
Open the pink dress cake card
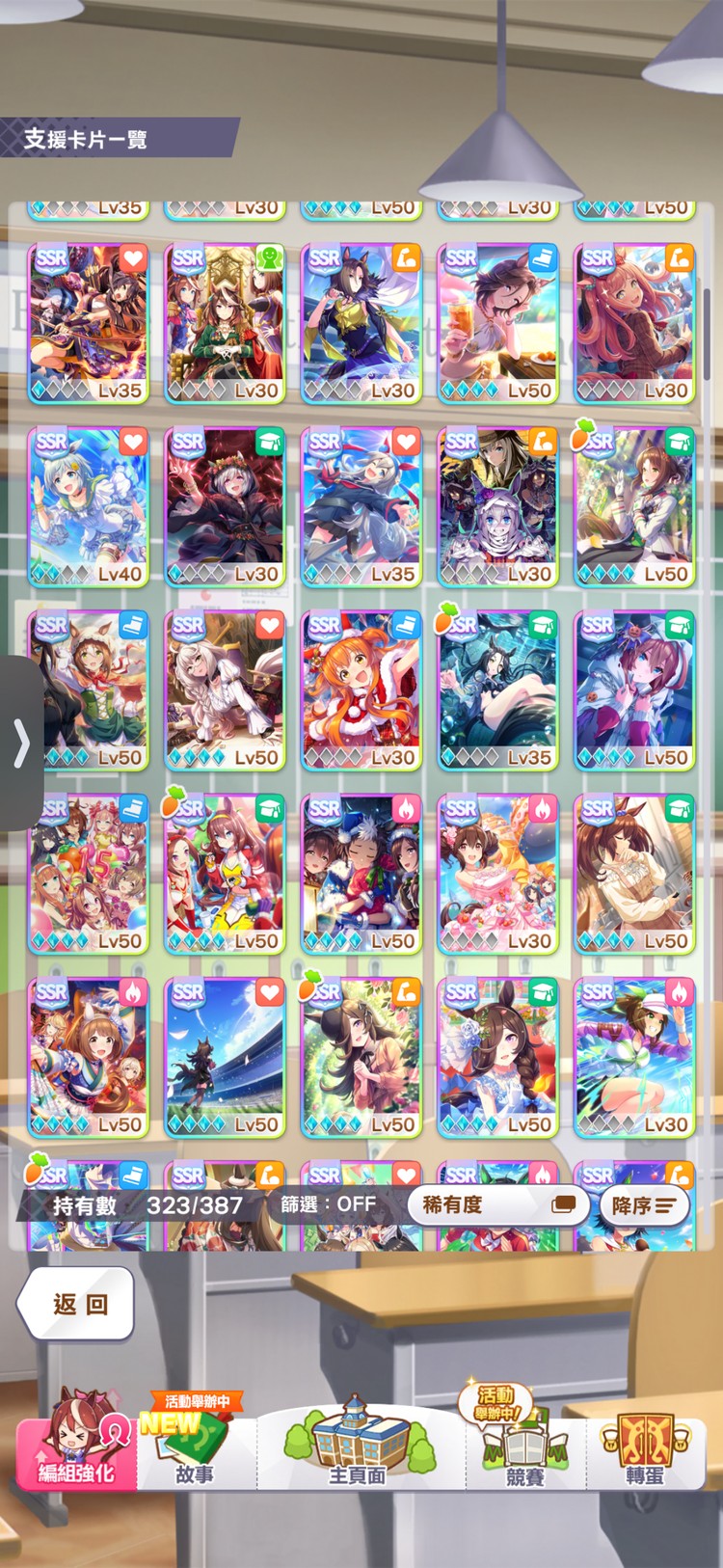(x=497, y=874)
